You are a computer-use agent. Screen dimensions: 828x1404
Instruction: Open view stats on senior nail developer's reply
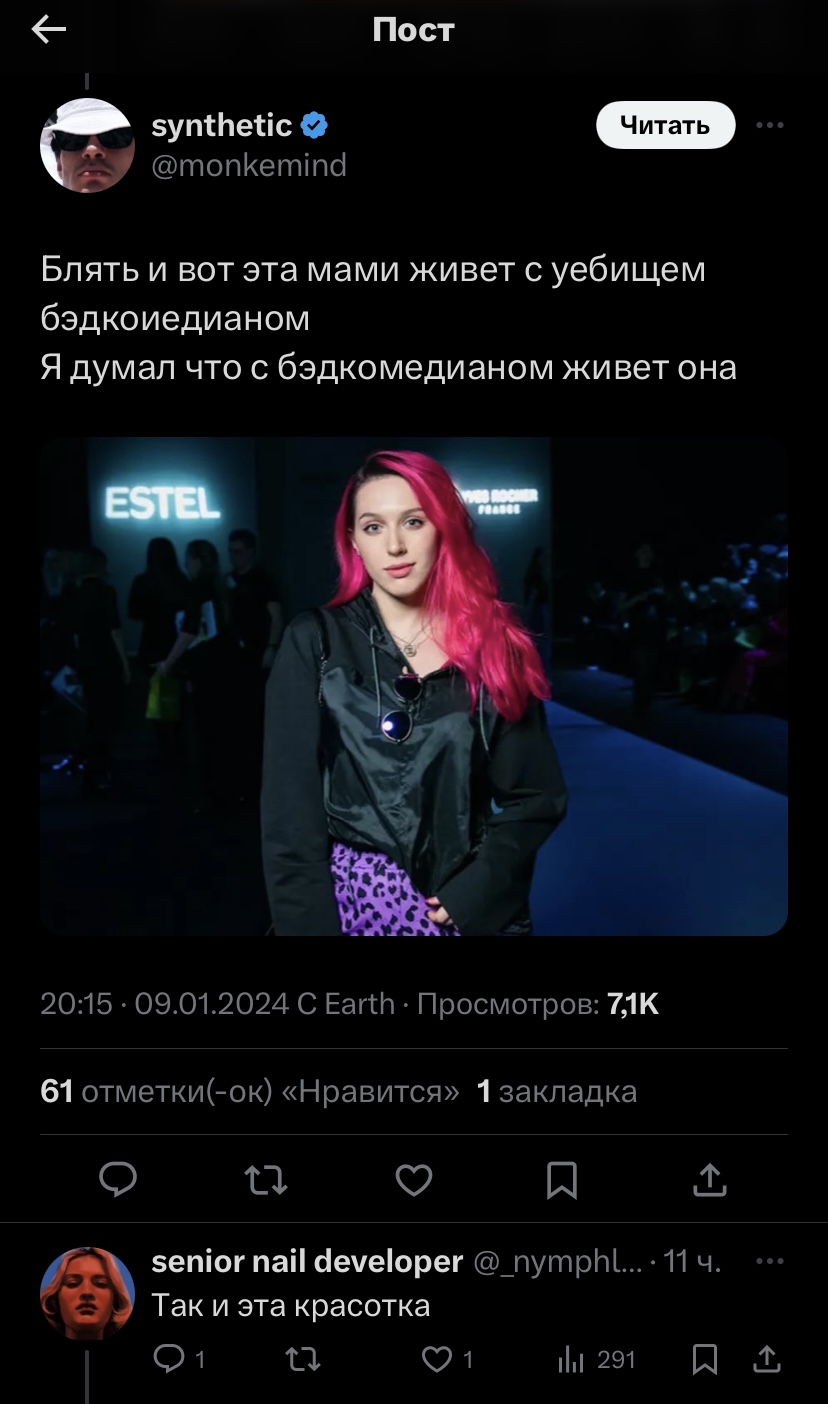point(594,1359)
